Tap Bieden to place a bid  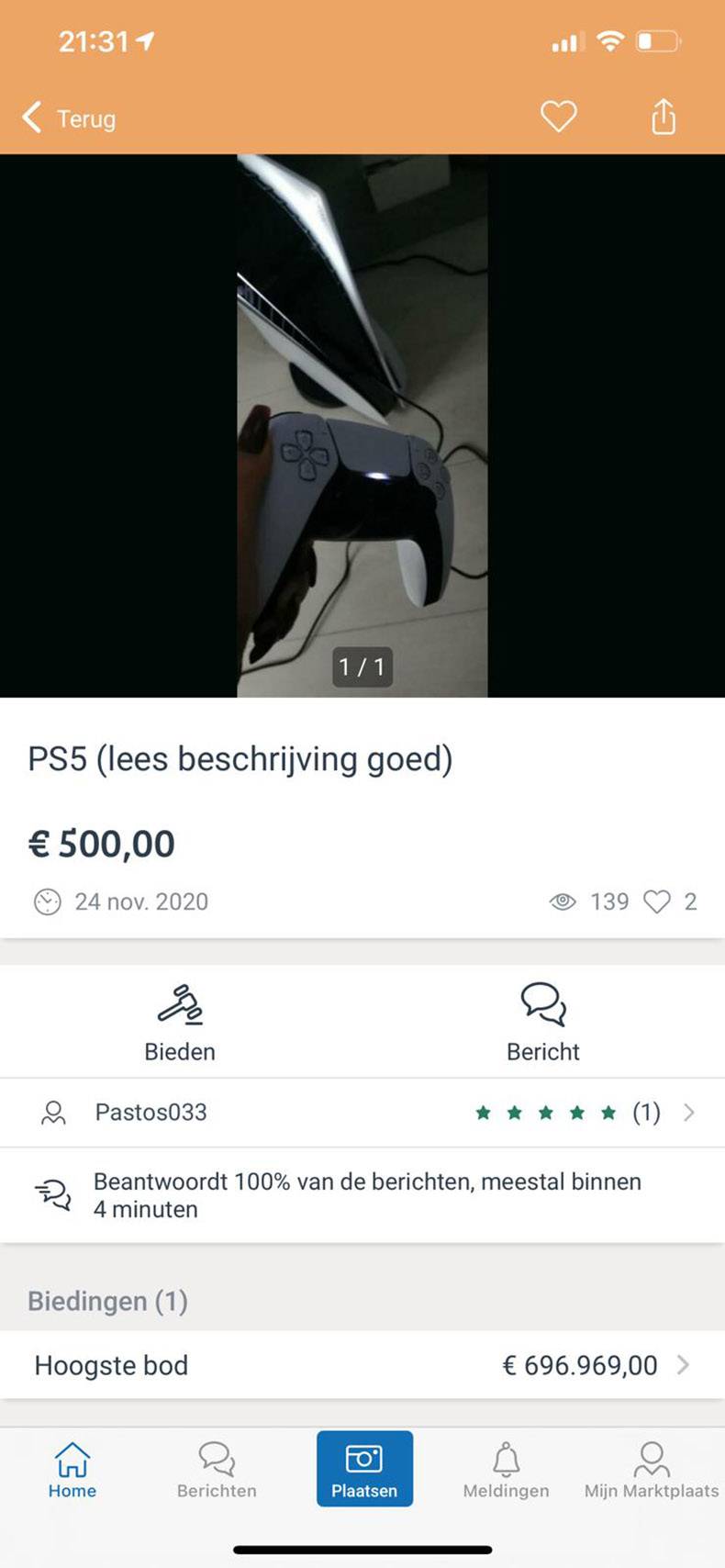[x=180, y=1023]
